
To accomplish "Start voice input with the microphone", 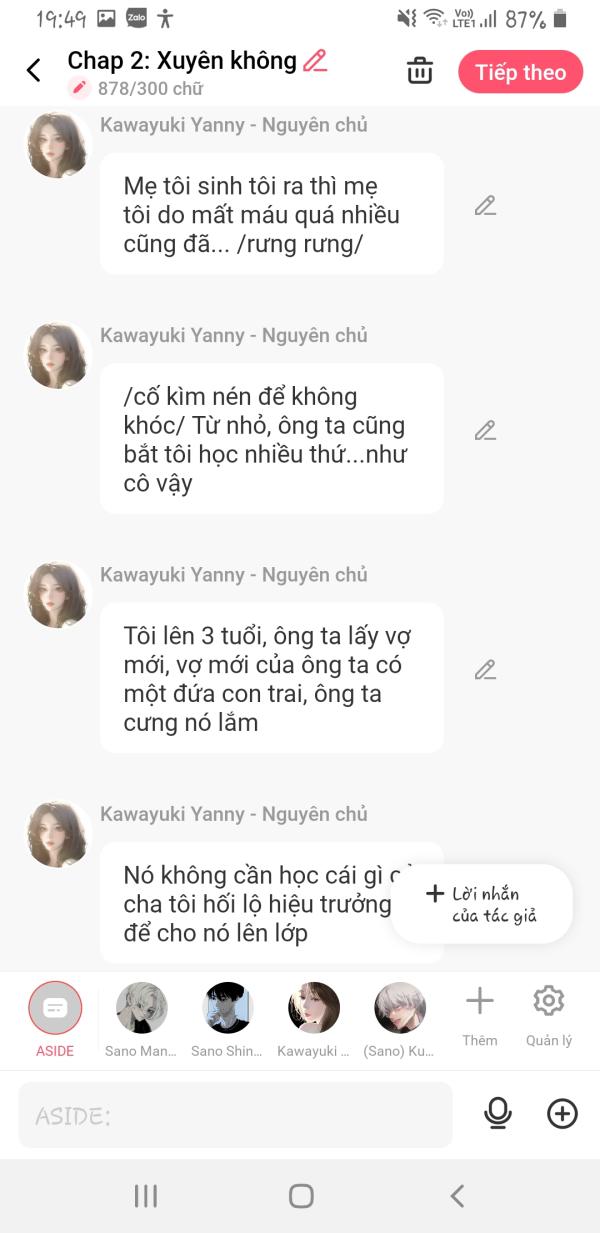I will pos(498,1113).
